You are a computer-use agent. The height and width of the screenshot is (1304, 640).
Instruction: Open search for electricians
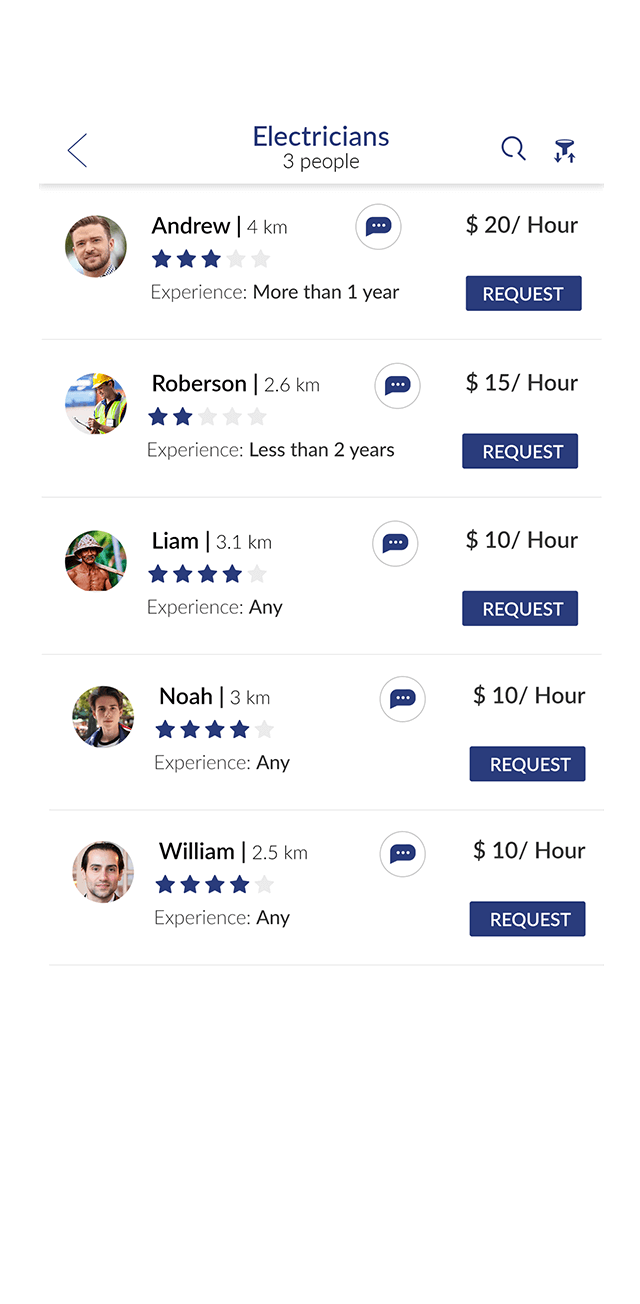point(513,150)
